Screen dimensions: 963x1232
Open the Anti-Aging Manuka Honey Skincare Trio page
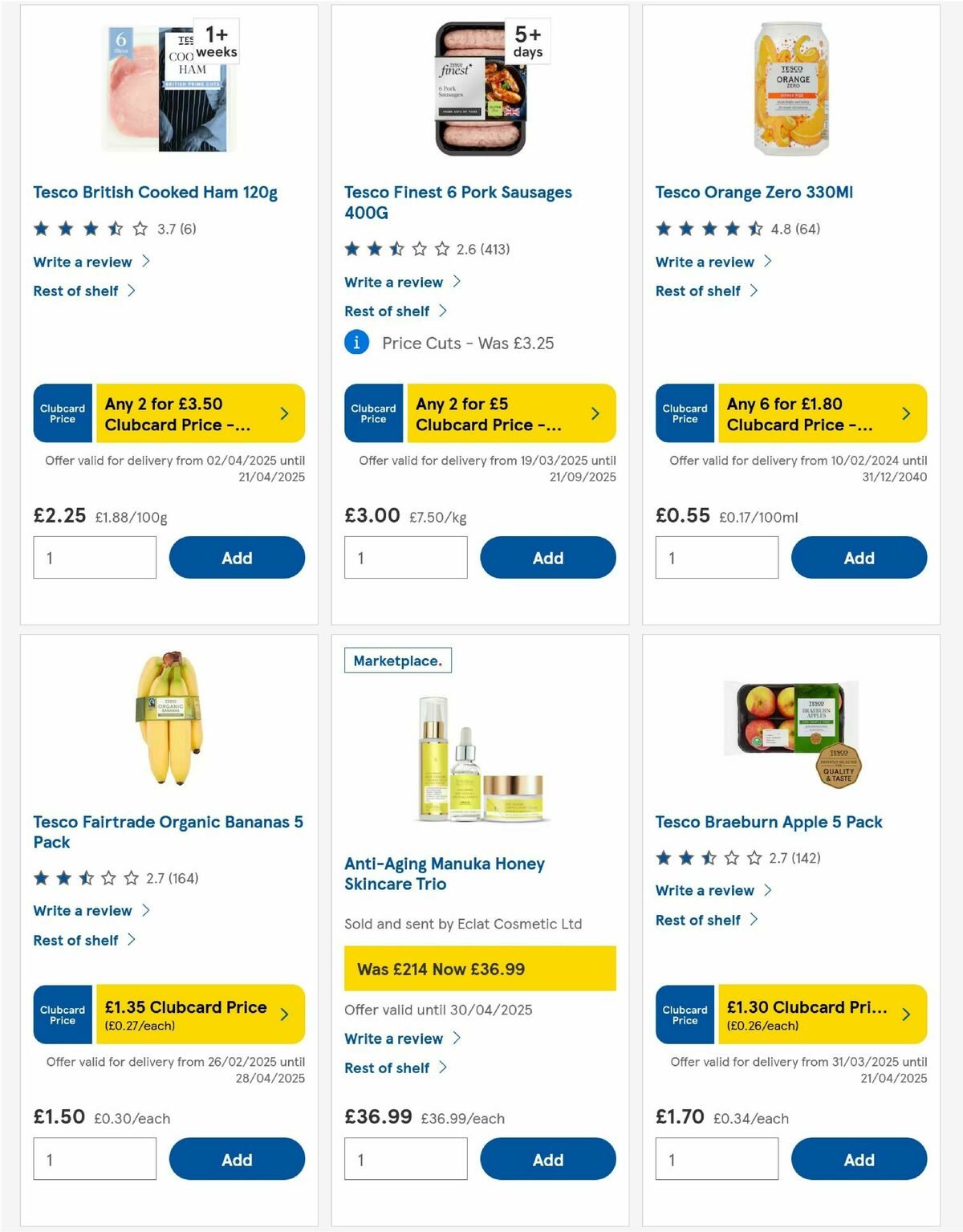tap(444, 873)
